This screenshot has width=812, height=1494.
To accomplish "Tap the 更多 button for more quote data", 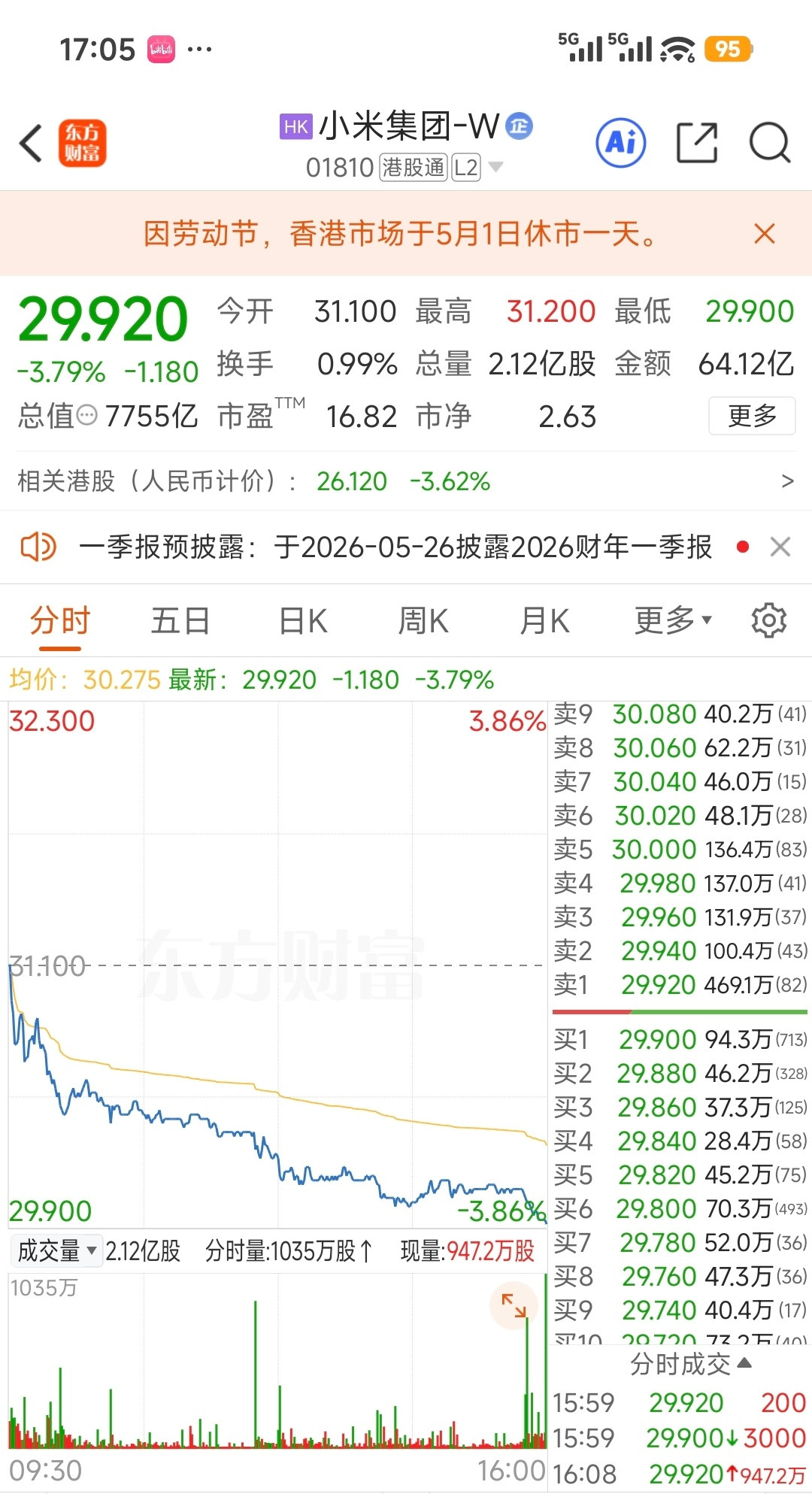I will [752, 416].
